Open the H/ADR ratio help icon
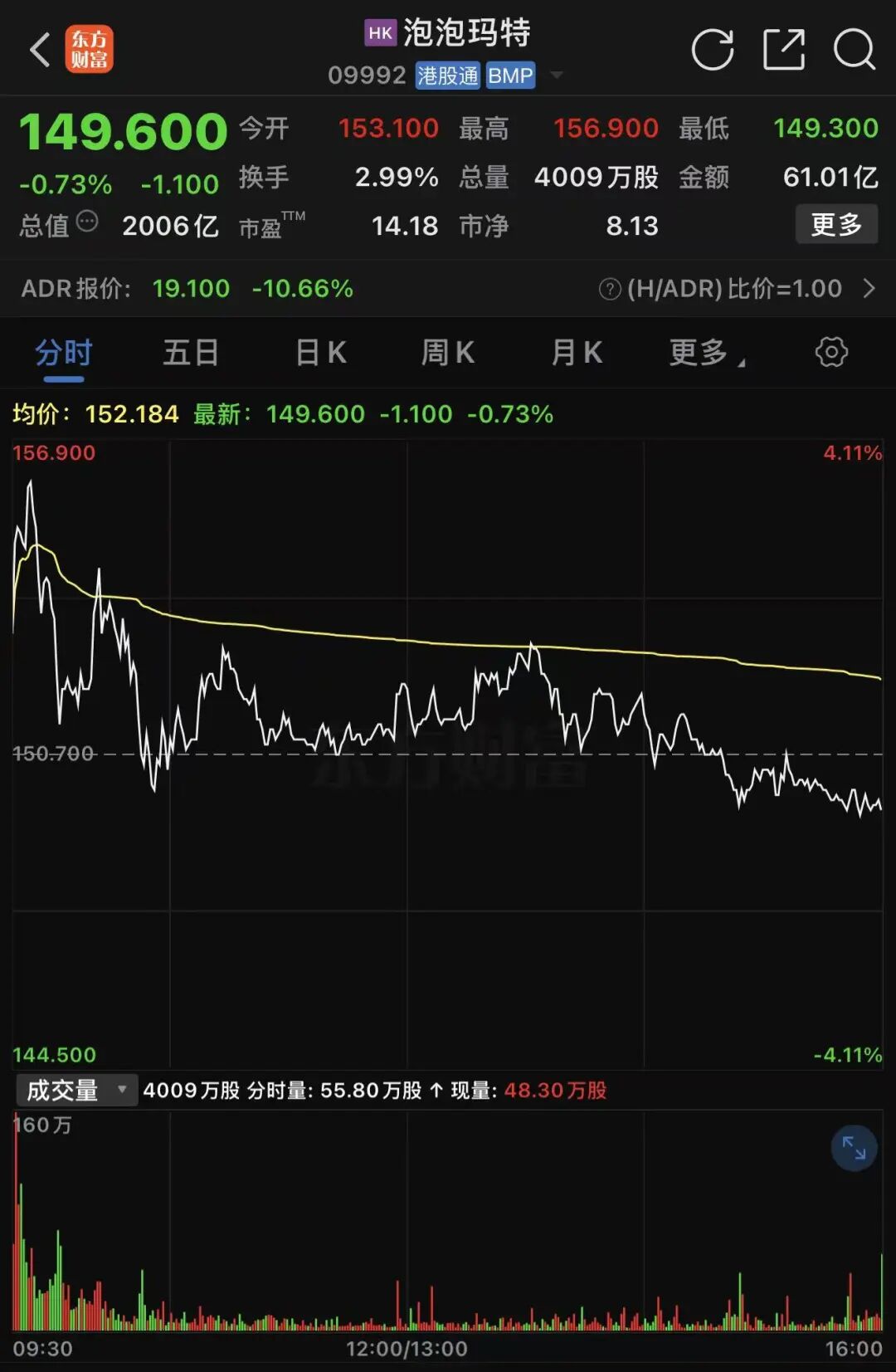 [610, 289]
